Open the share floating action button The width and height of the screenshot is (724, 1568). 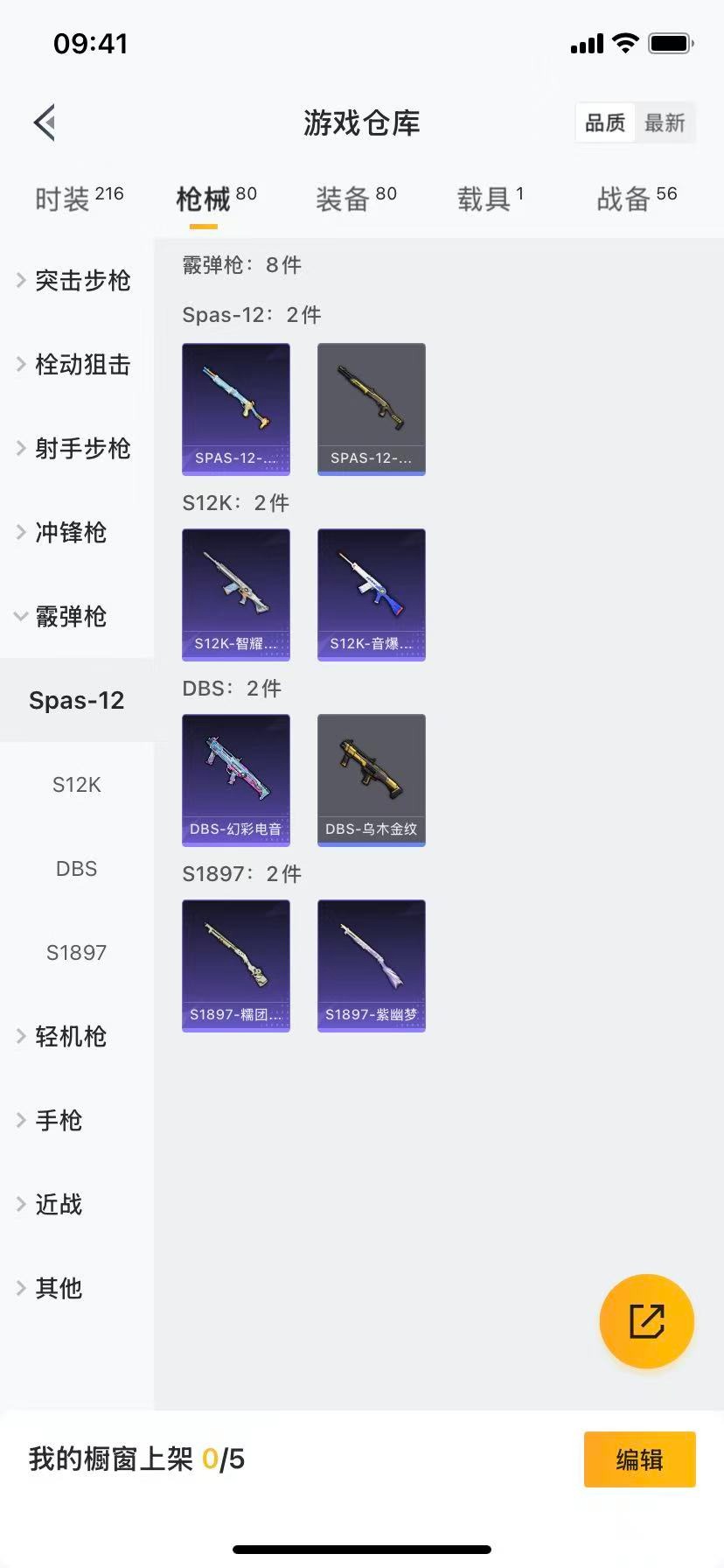(x=646, y=1321)
